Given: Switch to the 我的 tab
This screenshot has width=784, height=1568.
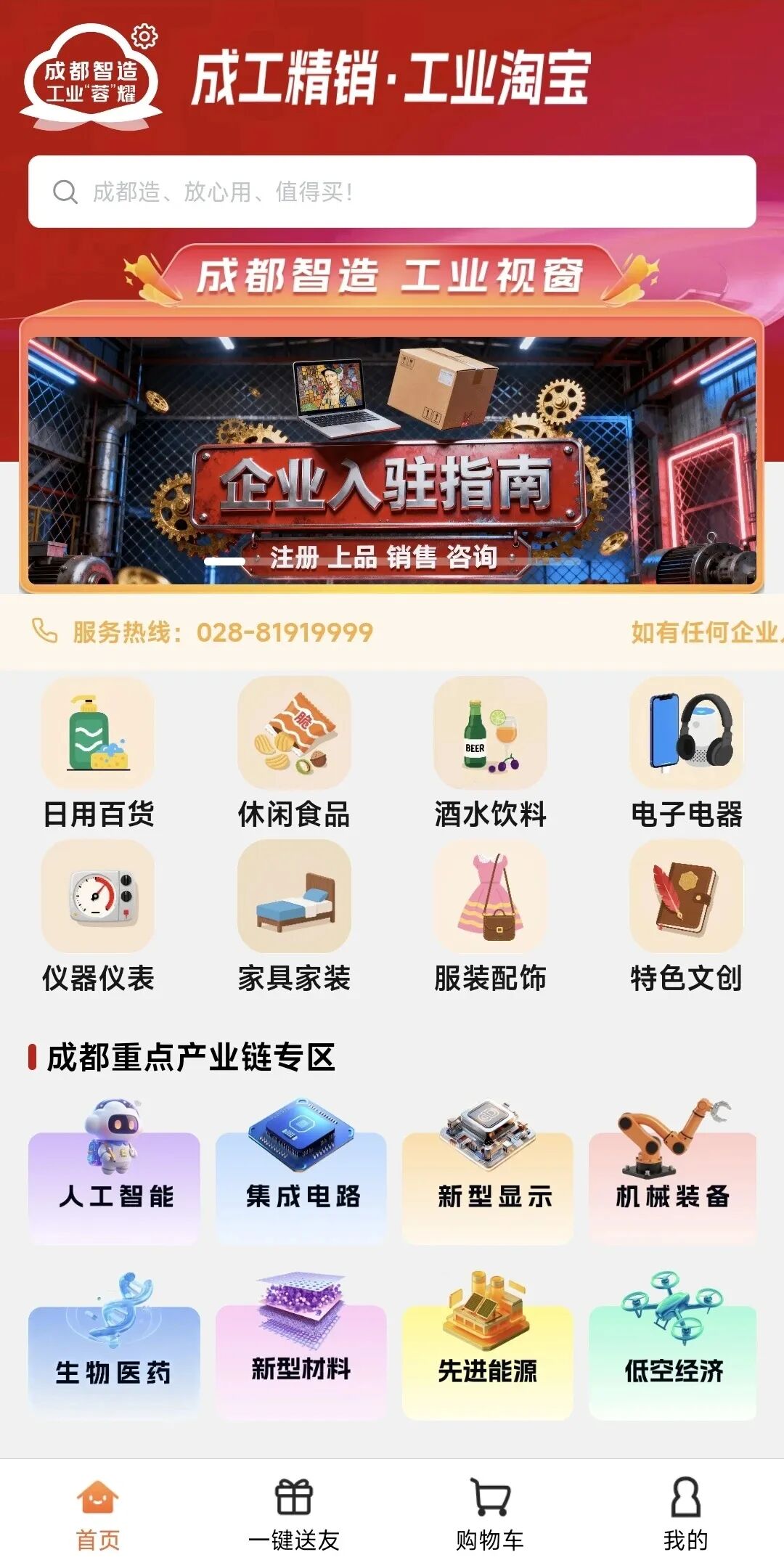Looking at the screenshot, I should pos(686,1514).
